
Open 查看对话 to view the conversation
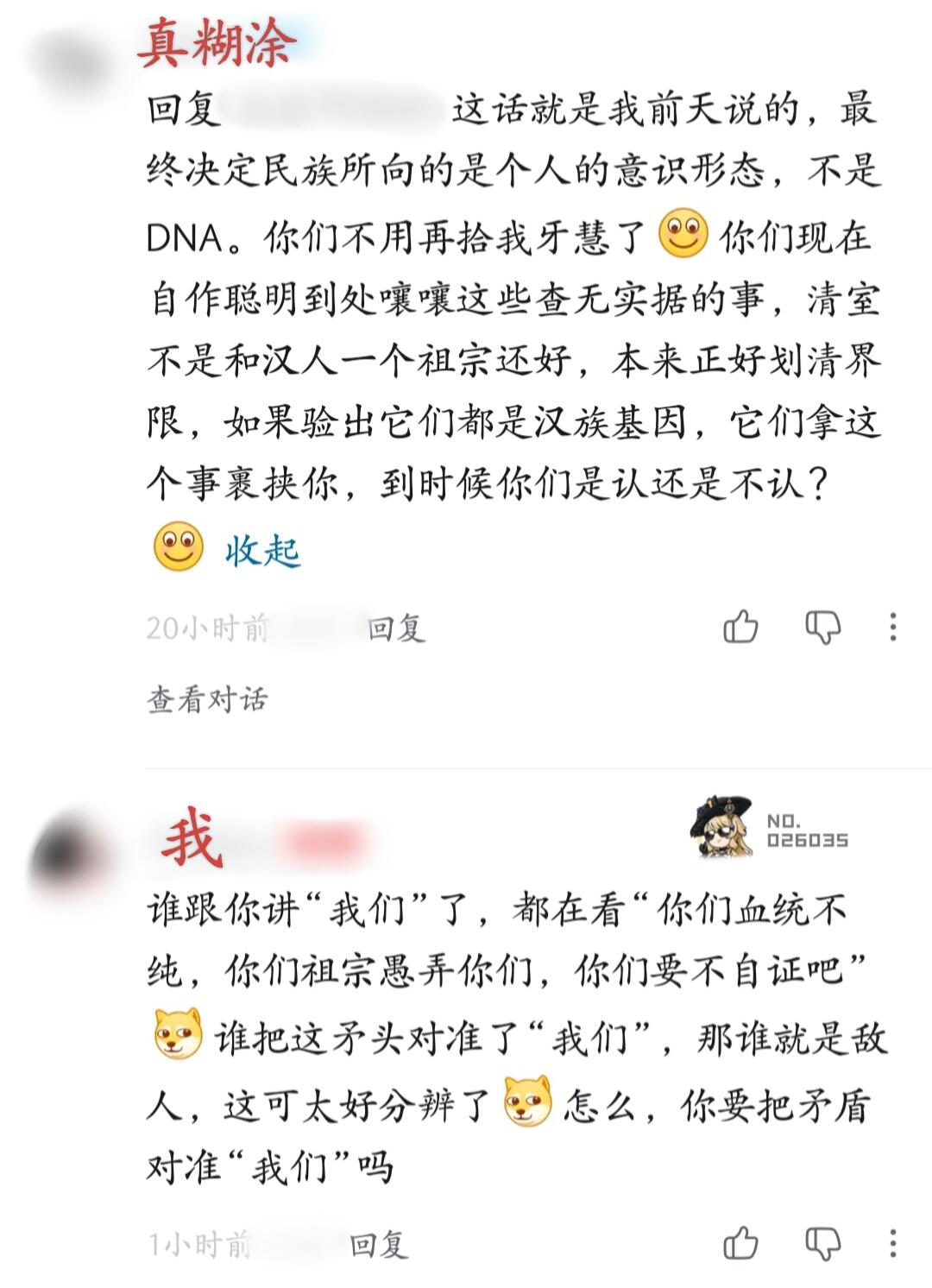(207, 698)
